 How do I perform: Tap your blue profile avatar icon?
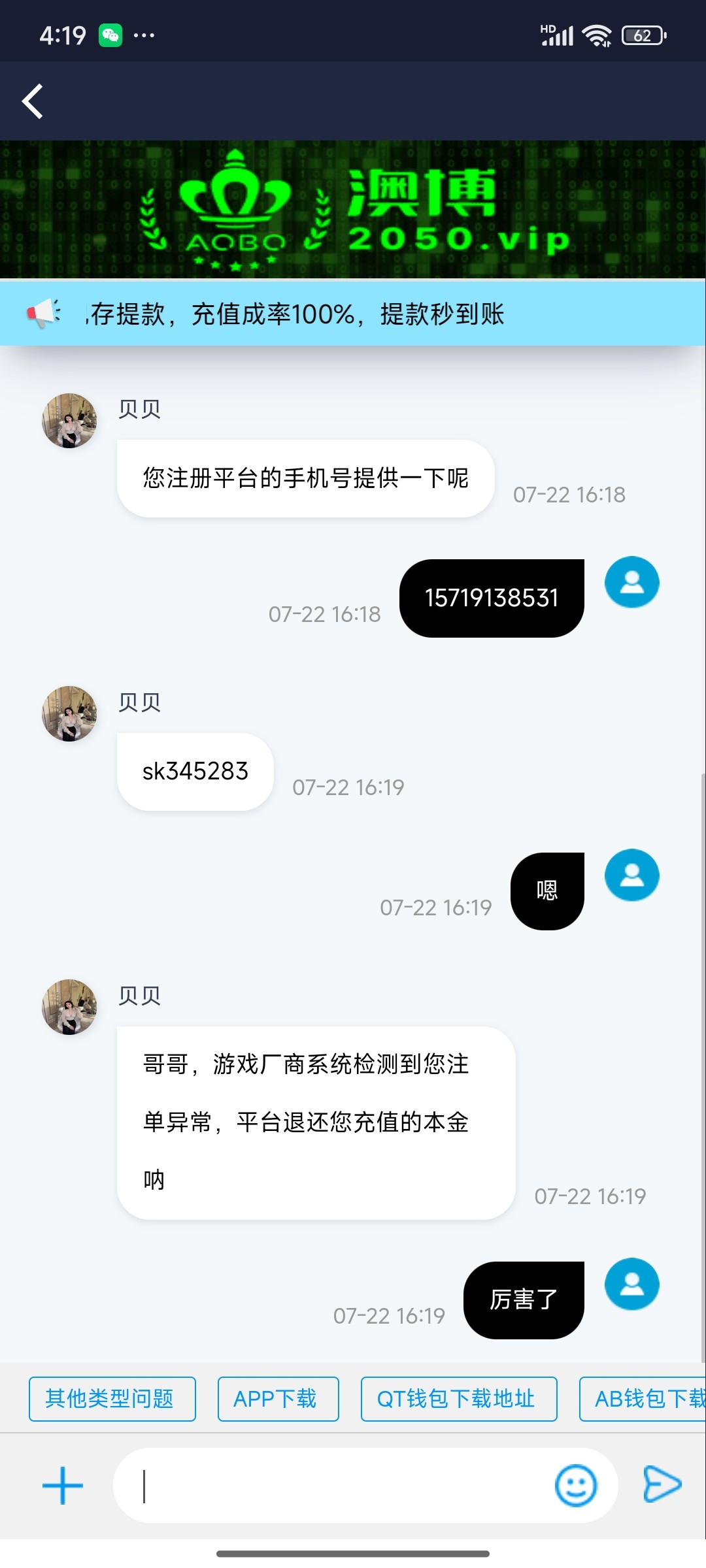click(x=631, y=582)
